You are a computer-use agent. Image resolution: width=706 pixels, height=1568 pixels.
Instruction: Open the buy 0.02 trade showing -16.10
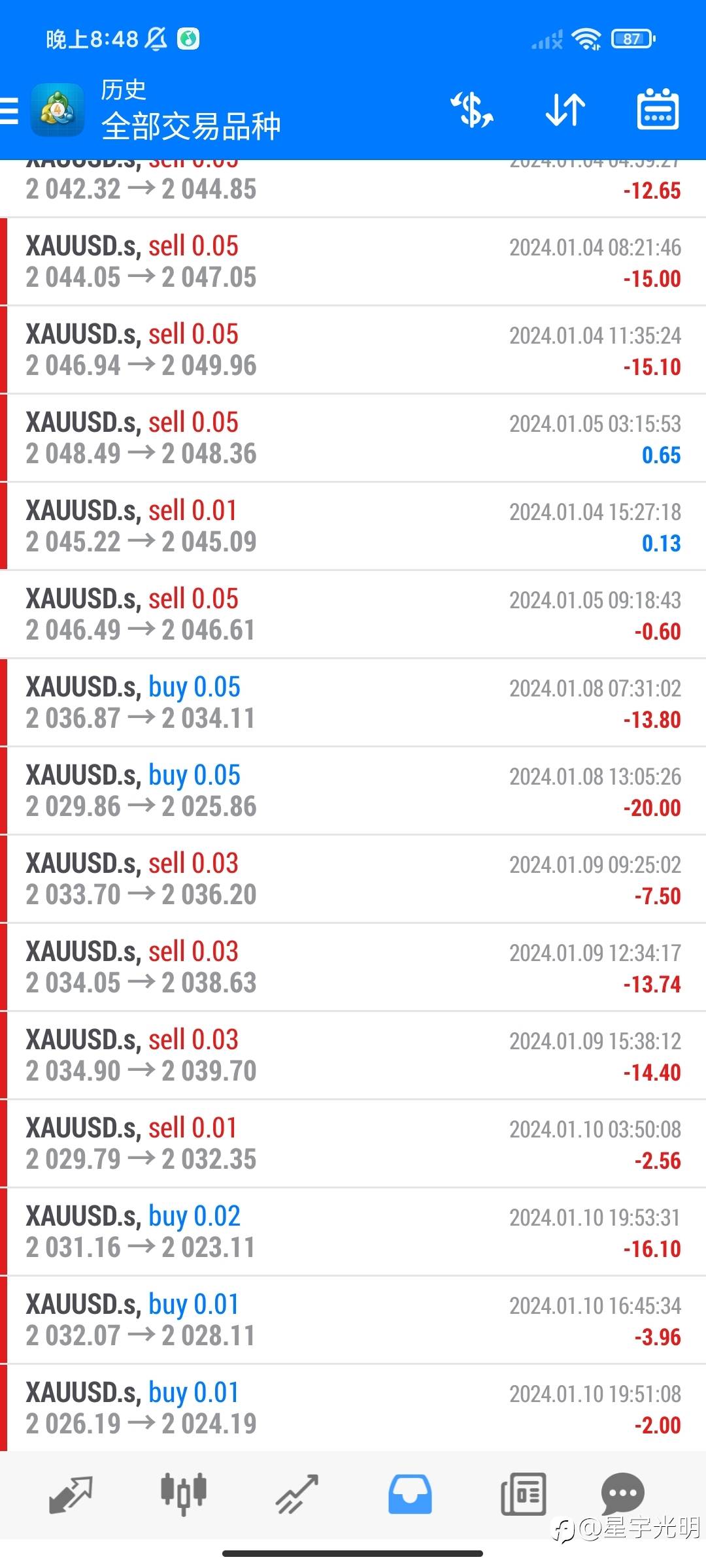pos(353,1232)
